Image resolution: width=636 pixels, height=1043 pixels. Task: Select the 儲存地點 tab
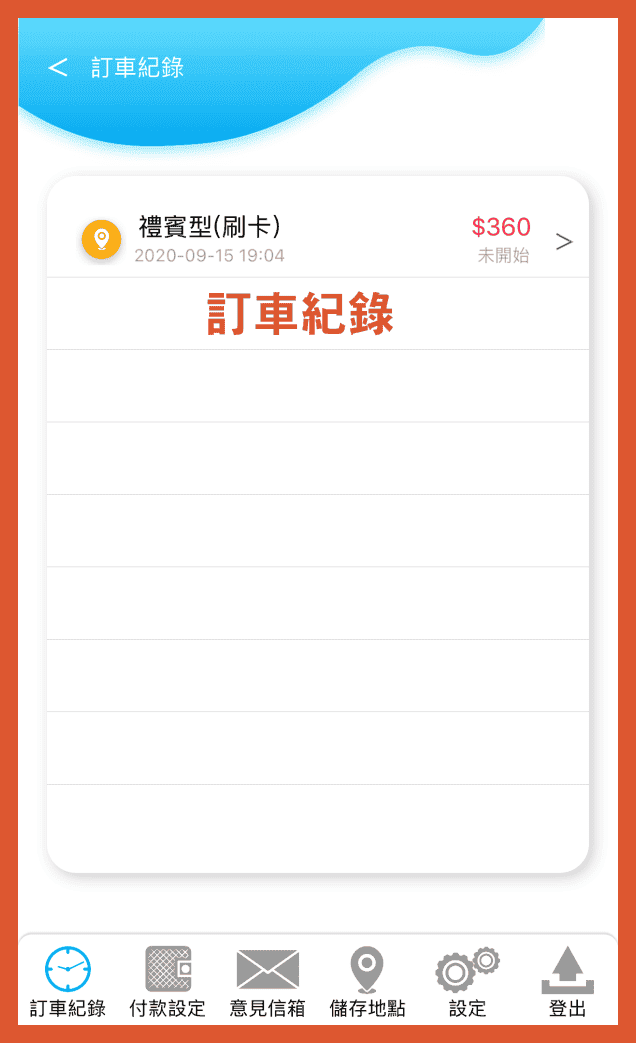(367, 981)
